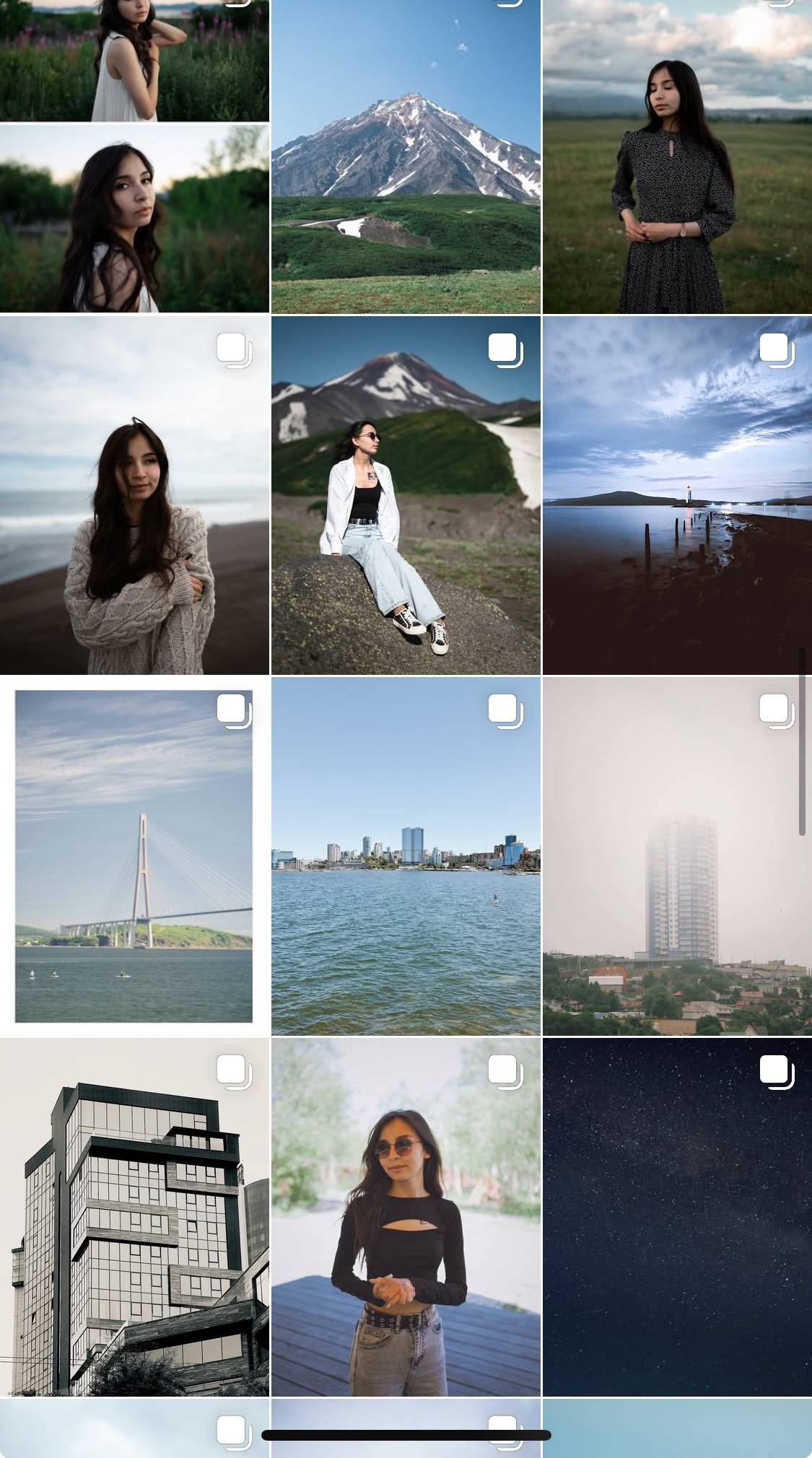812x1458 pixels.
Task: Open the city skyline across water post
Action: 406,856
